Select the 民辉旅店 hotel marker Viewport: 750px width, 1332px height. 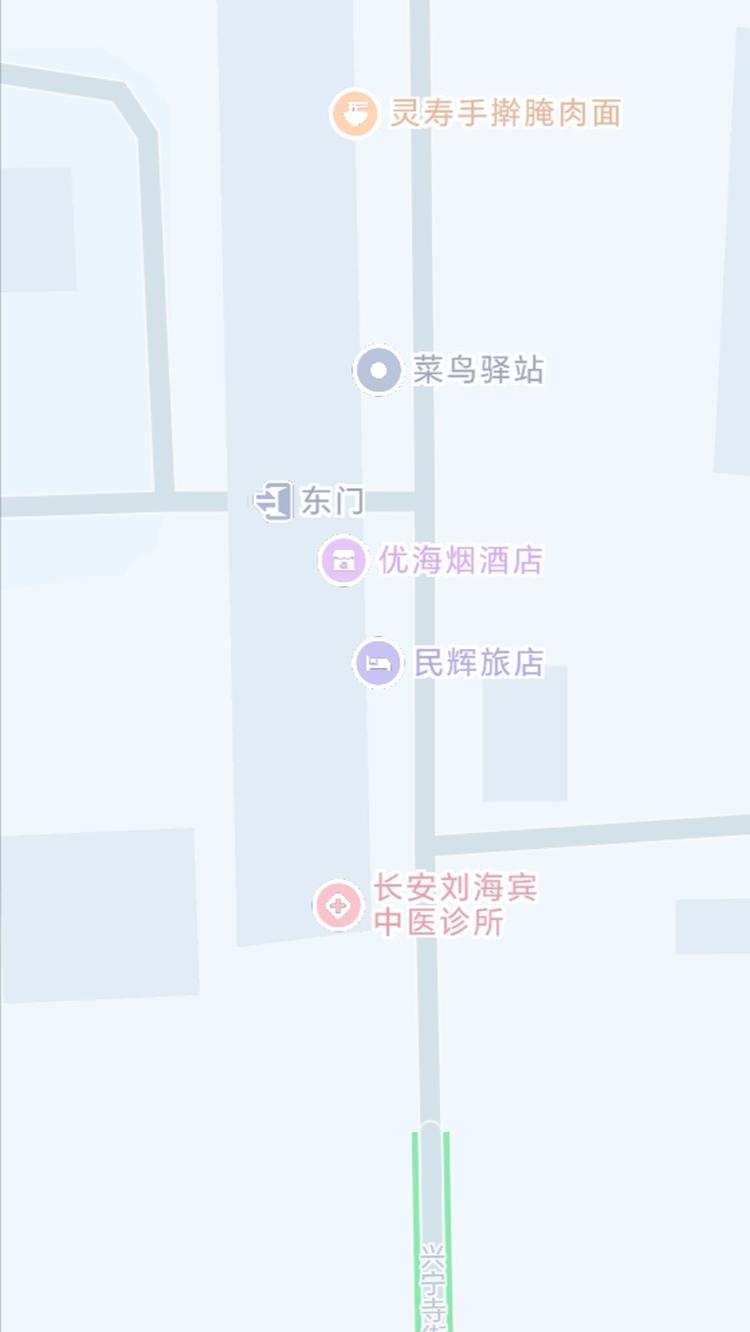point(378,662)
